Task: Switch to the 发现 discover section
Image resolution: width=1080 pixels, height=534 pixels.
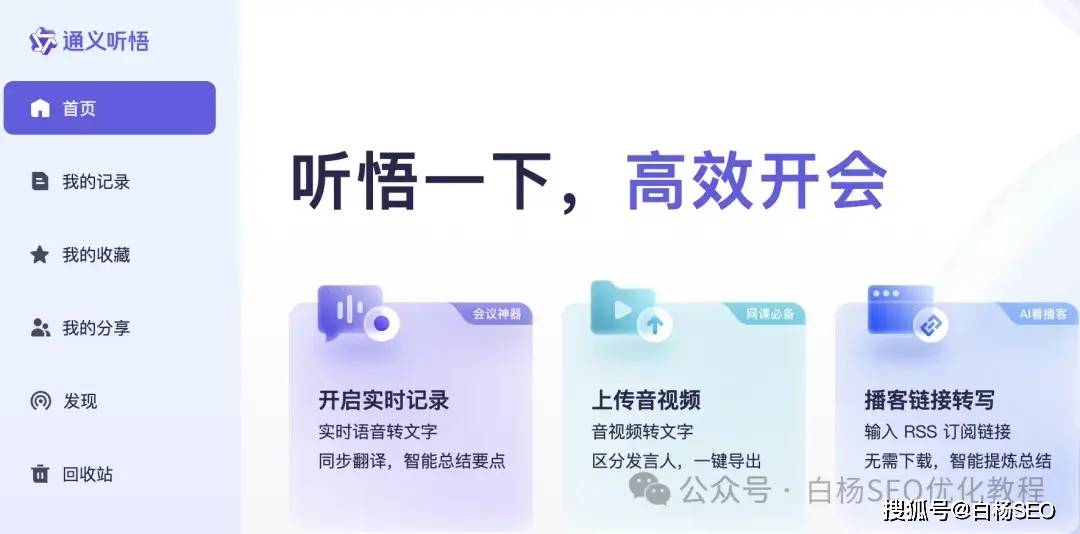Action: pos(78,401)
